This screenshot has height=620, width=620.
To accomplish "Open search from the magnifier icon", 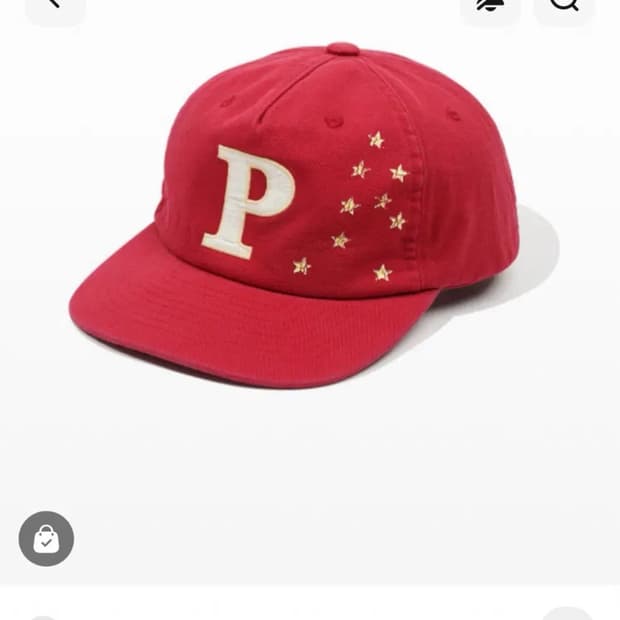I will [564, 6].
